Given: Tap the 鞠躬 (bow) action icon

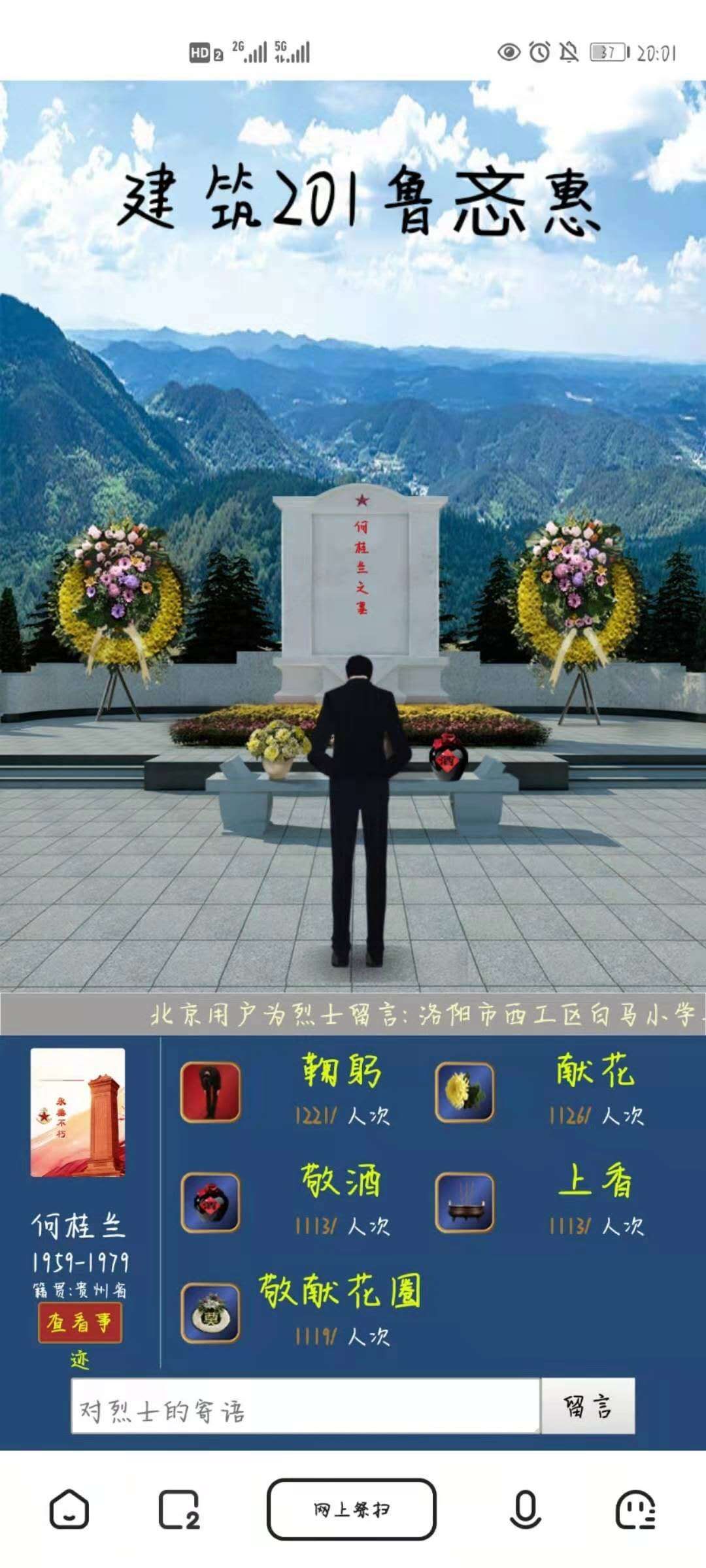Looking at the screenshot, I should tap(210, 1093).
